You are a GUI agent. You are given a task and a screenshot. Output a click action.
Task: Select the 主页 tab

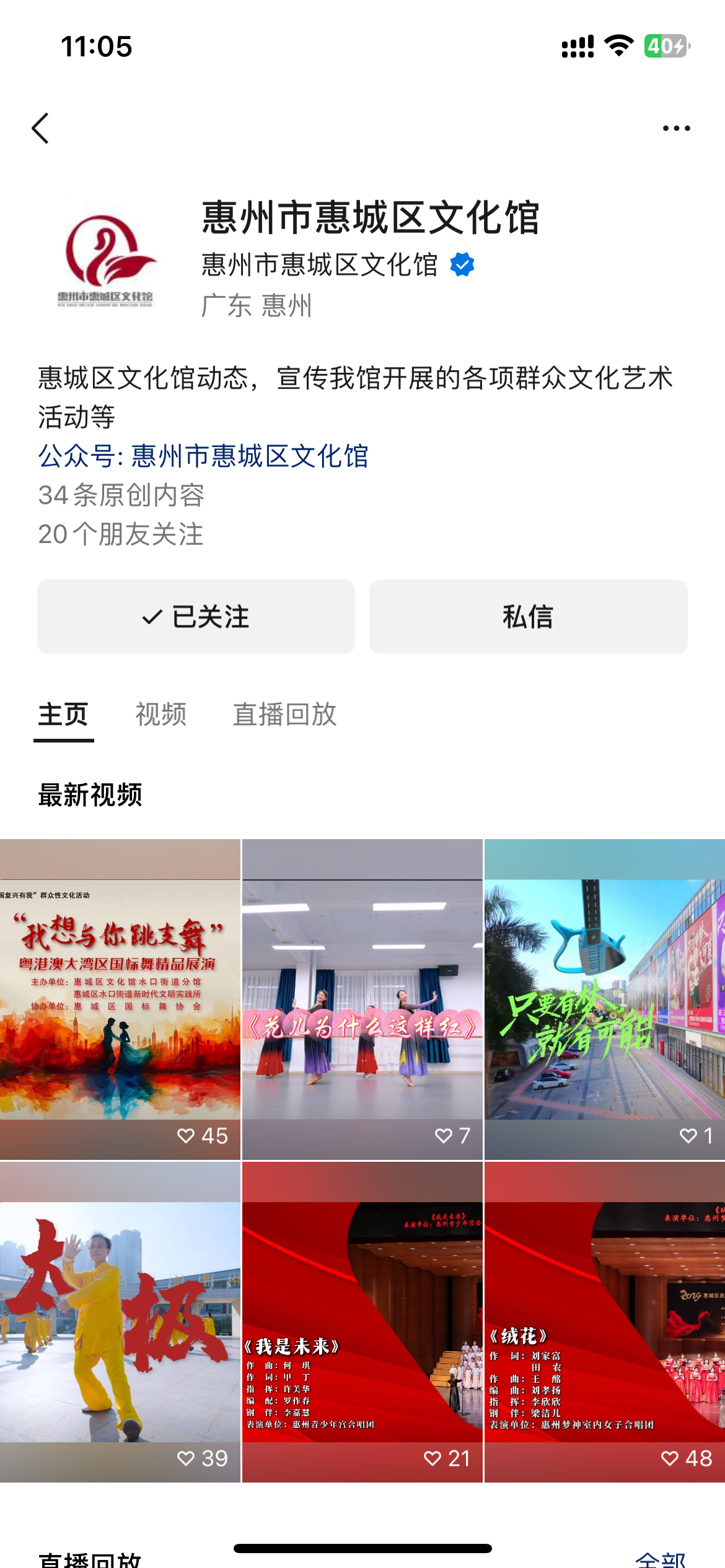click(x=63, y=715)
